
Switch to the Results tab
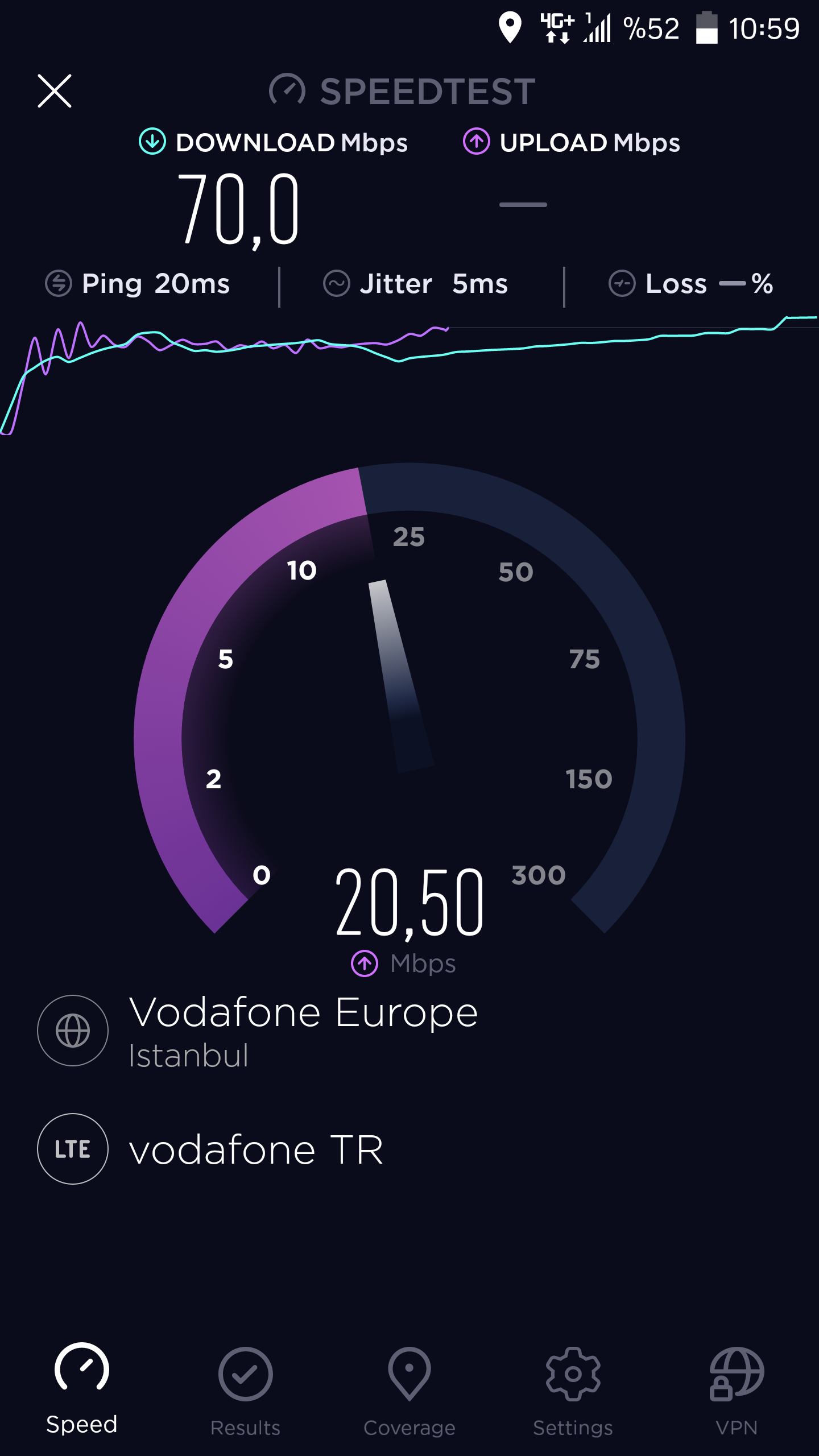pyautogui.click(x=245, y=1391)
